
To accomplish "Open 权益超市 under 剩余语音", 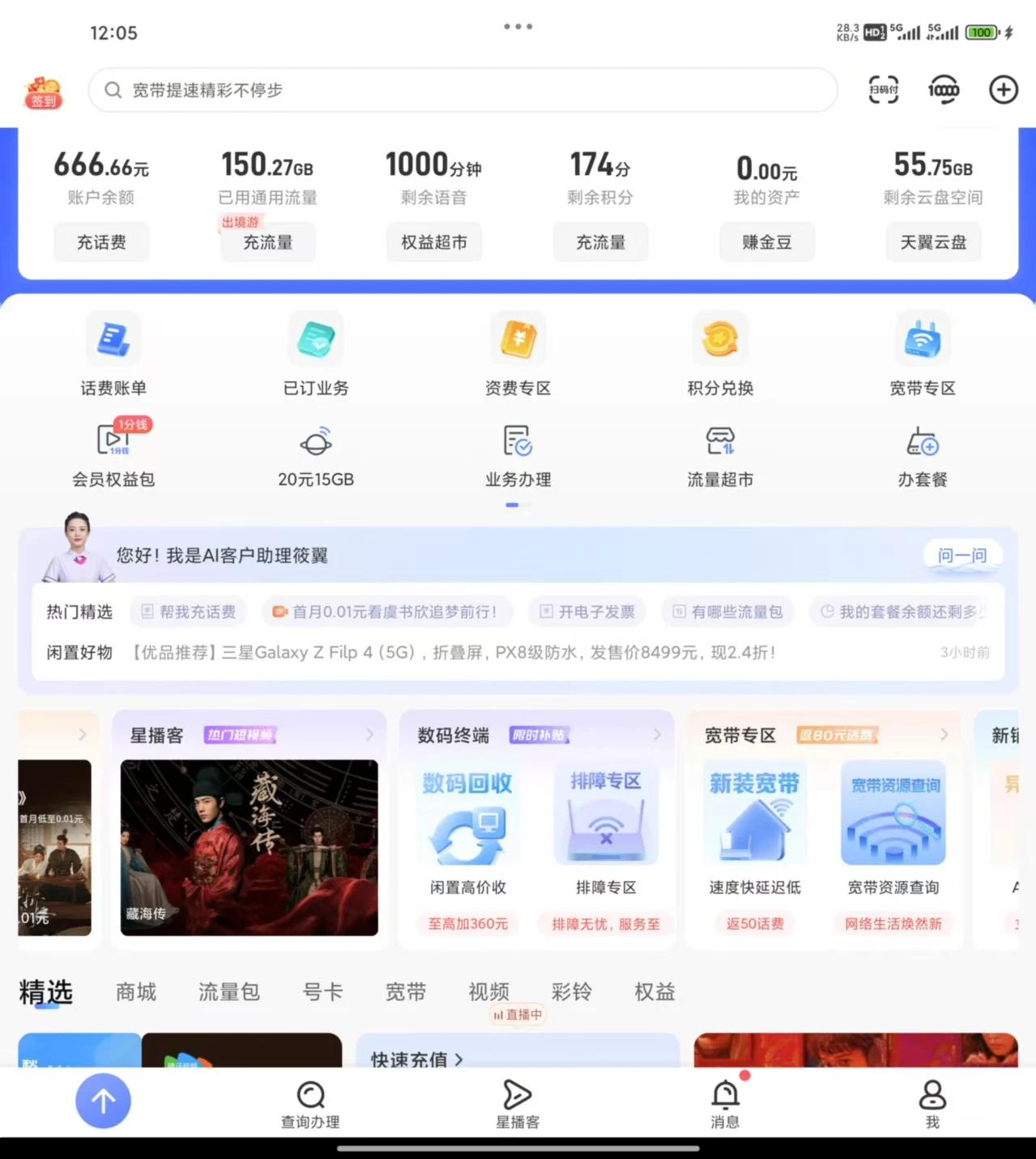I will pos(434,242).
